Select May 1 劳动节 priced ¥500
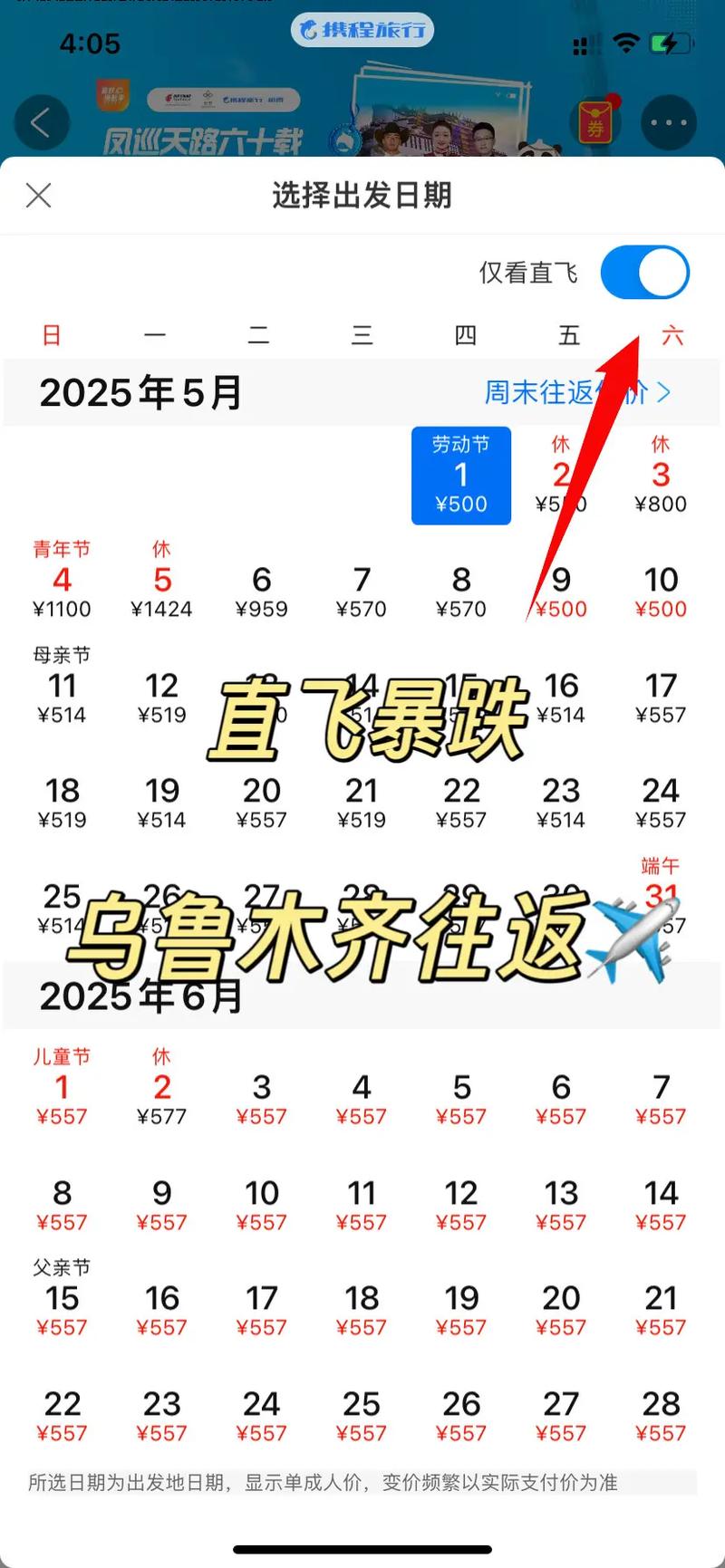This screenshot has width=725, height=1568. click(461, 476)
